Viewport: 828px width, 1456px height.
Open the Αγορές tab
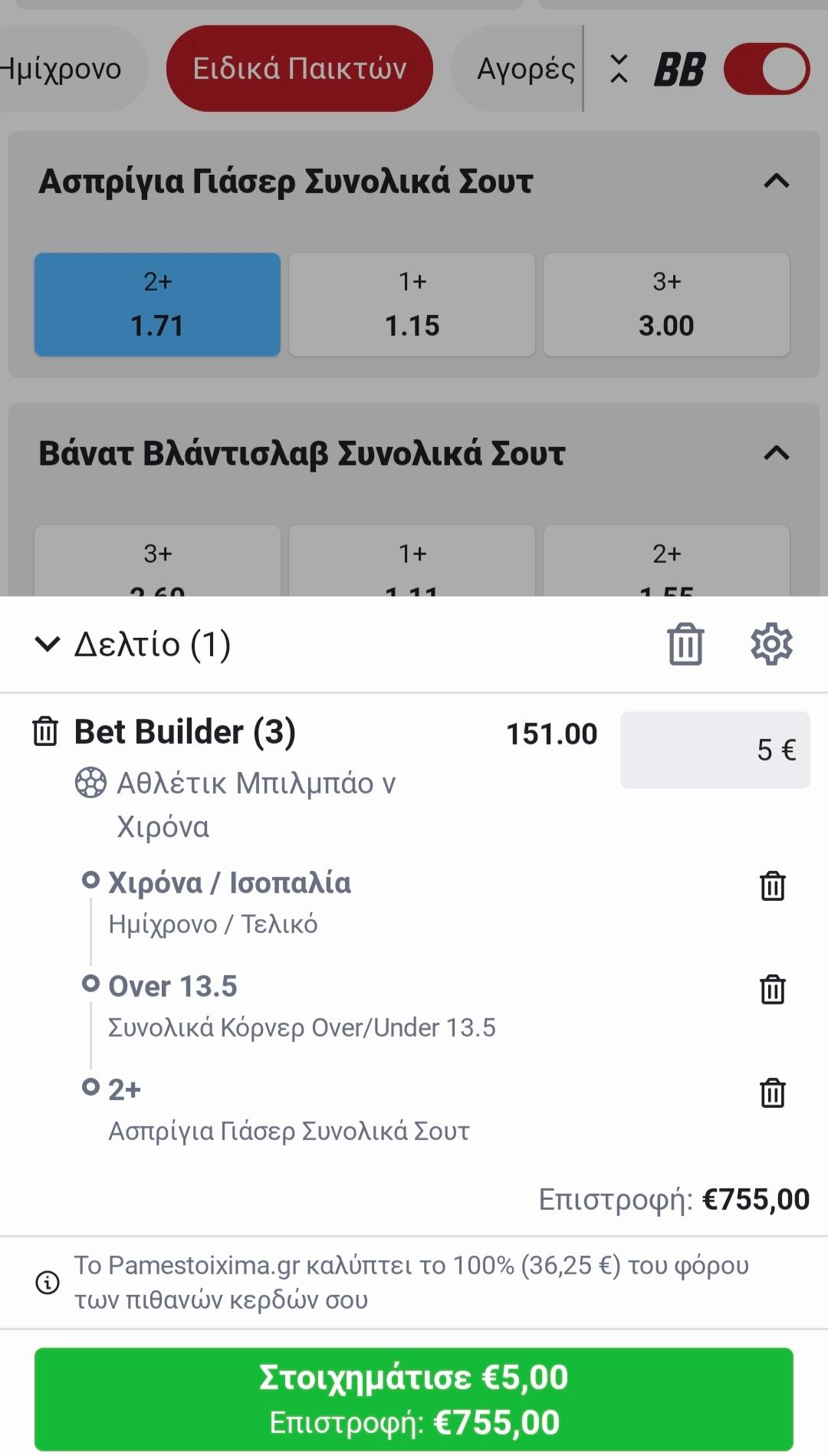click(x=525, y=69)
